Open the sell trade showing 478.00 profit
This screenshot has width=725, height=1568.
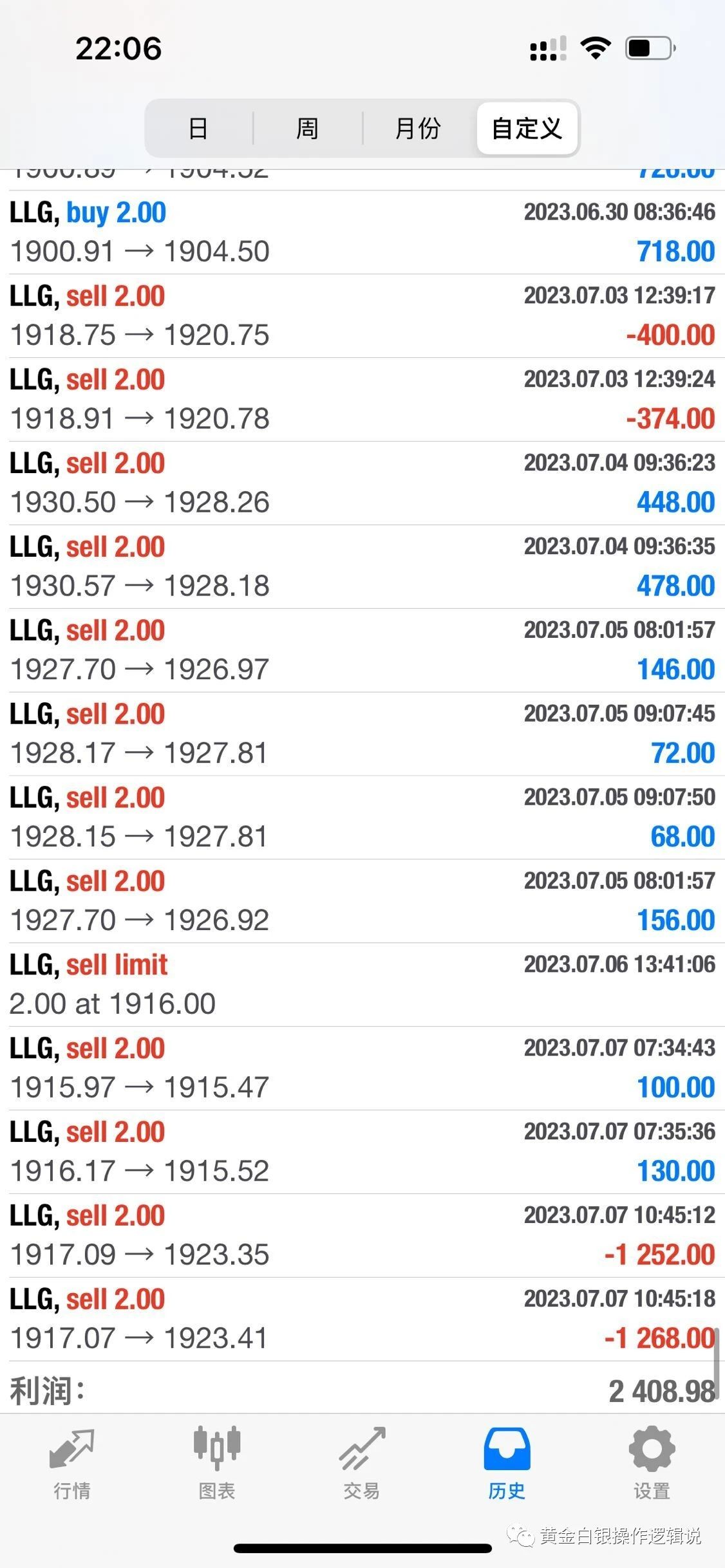click(362, 567)
